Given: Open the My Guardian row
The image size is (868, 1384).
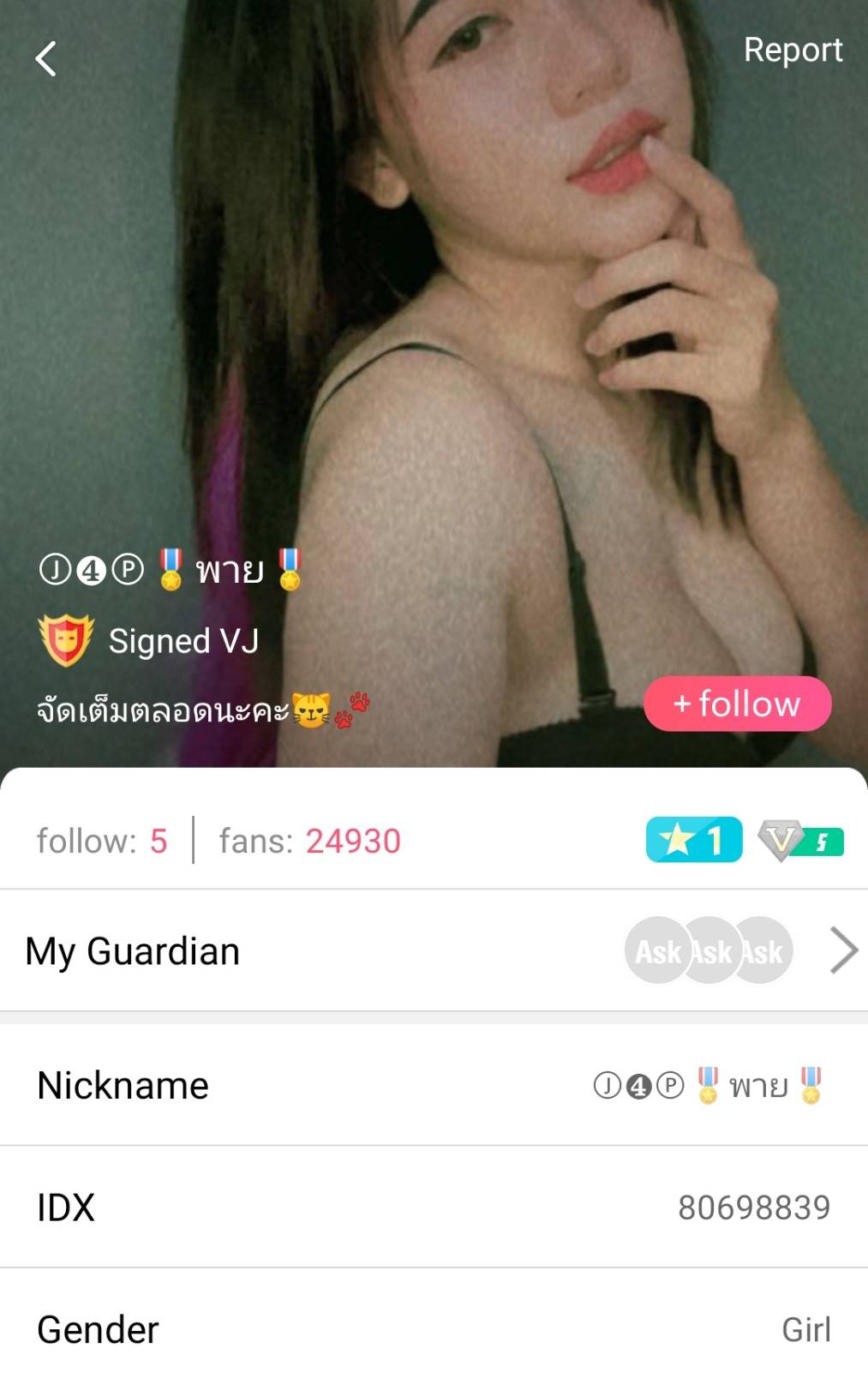Looking at the screenshot, I should 434,951.
